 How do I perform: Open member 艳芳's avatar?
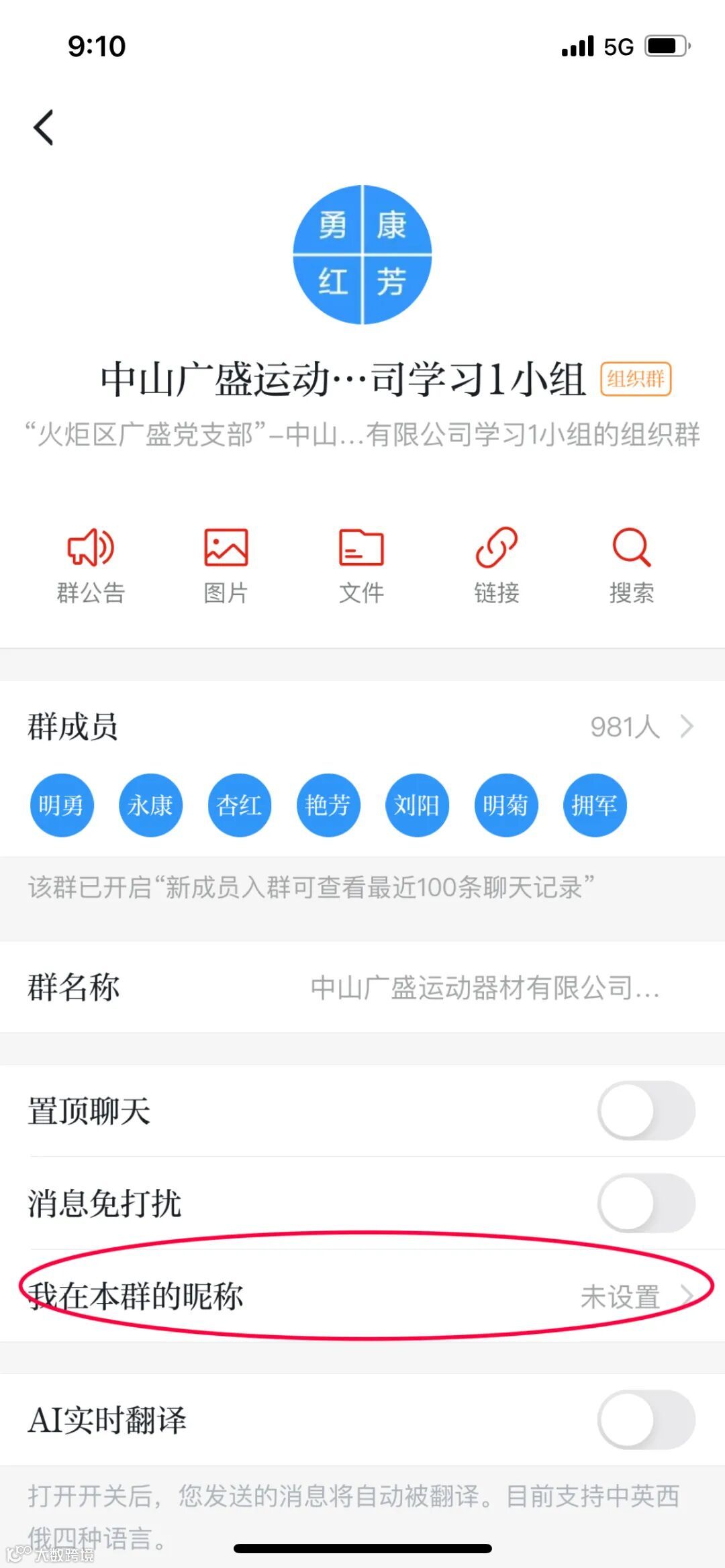(328, 805)
